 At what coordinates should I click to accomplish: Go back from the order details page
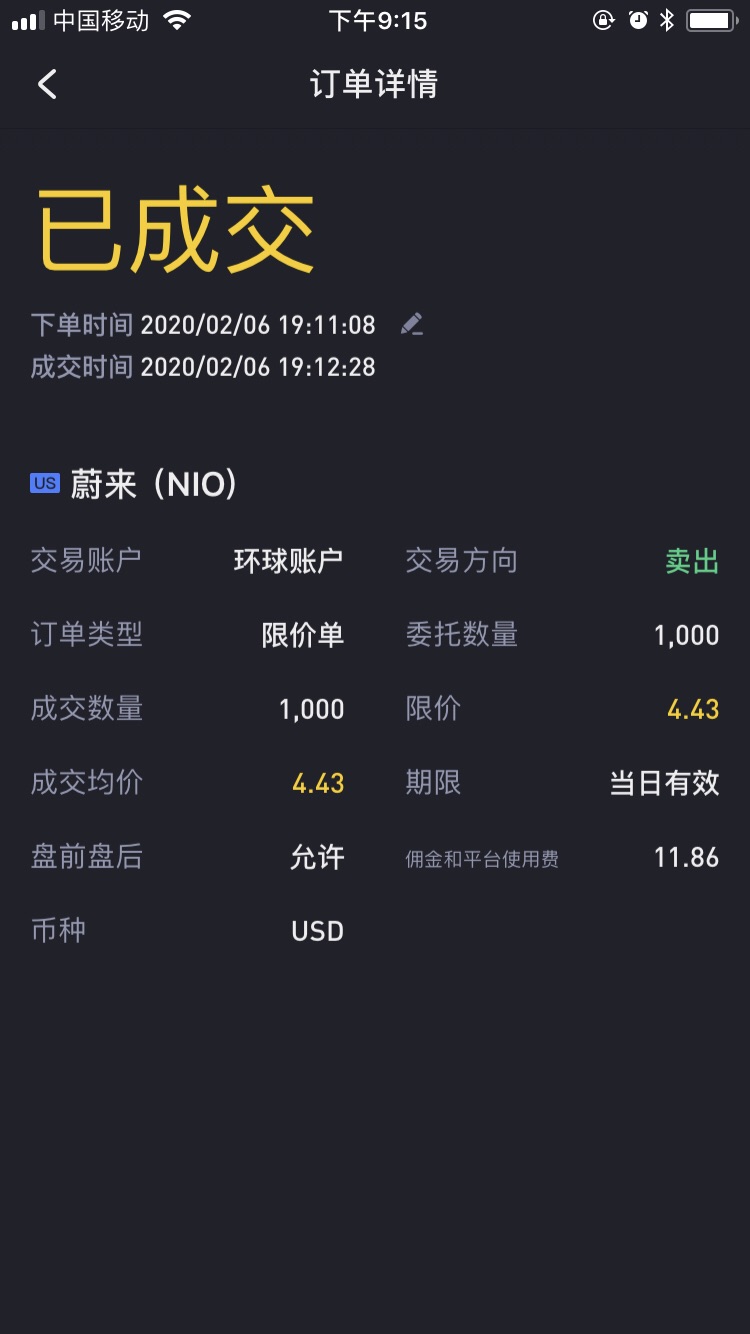point(47,84)
